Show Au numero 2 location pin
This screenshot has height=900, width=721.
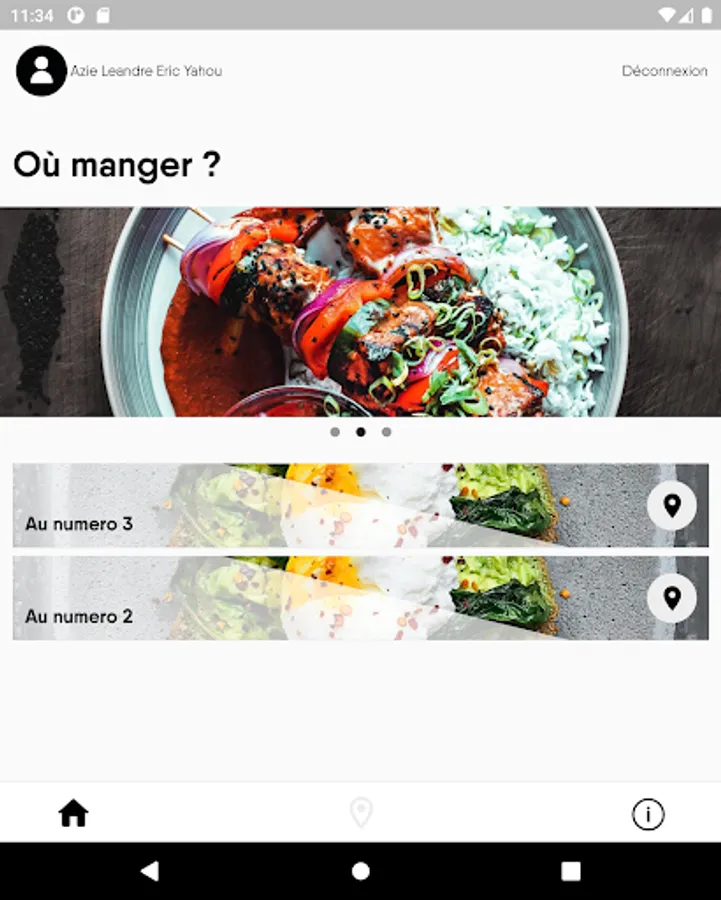[x=672, y=598]
